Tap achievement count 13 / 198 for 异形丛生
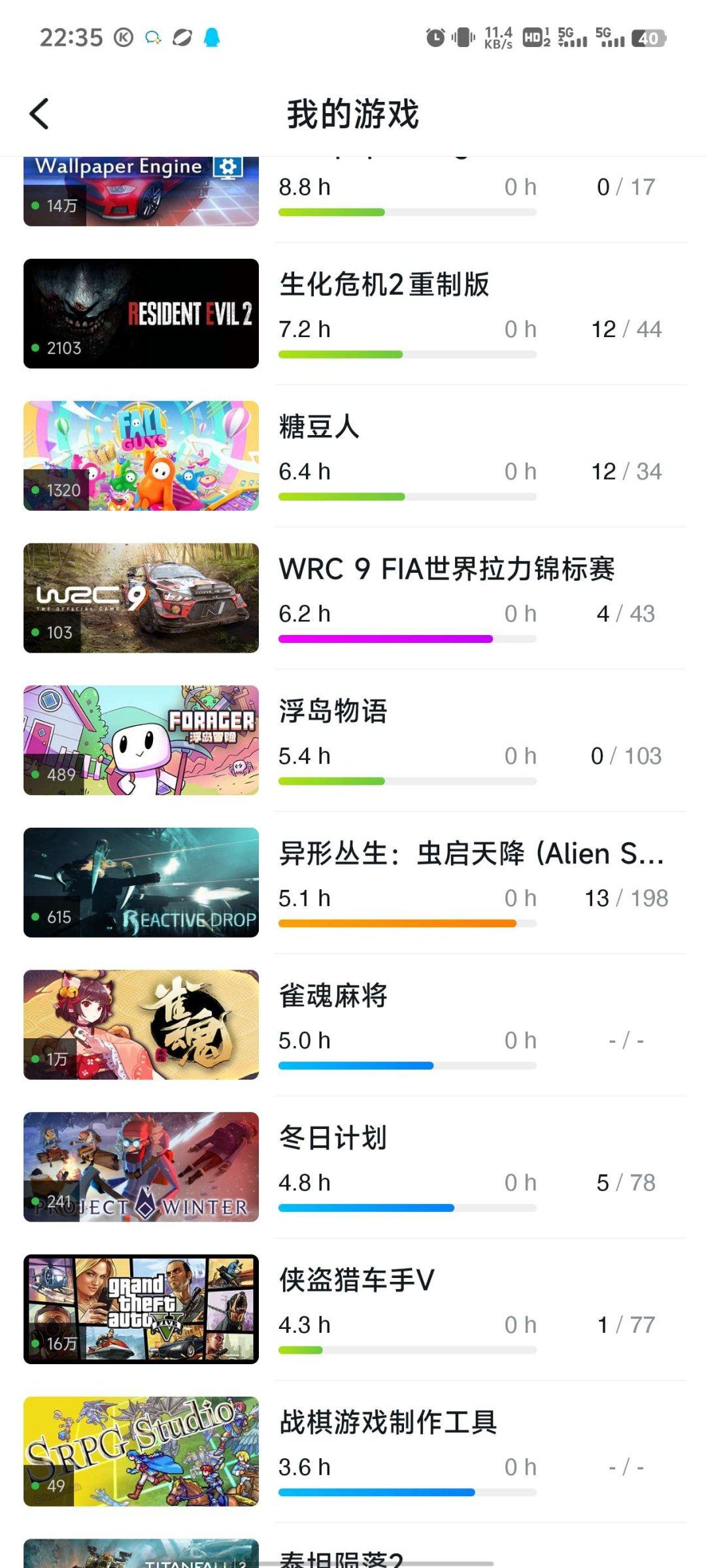Viewport: 706px width, 1568px height. [629, 898]
